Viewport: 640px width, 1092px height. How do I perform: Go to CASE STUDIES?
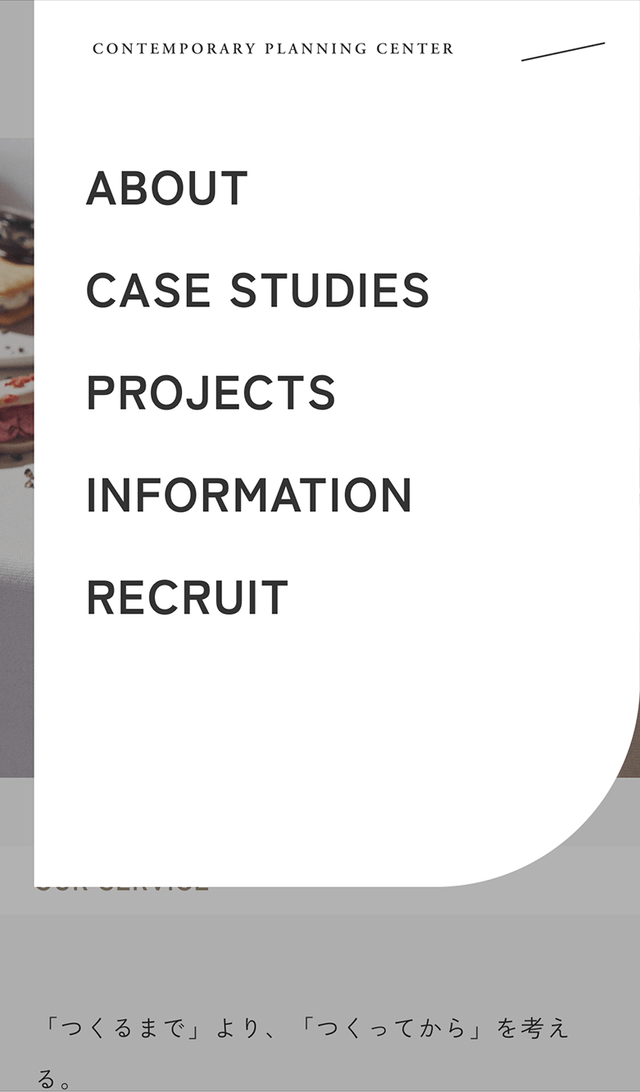pyautogui.click(x=258, y=290)
